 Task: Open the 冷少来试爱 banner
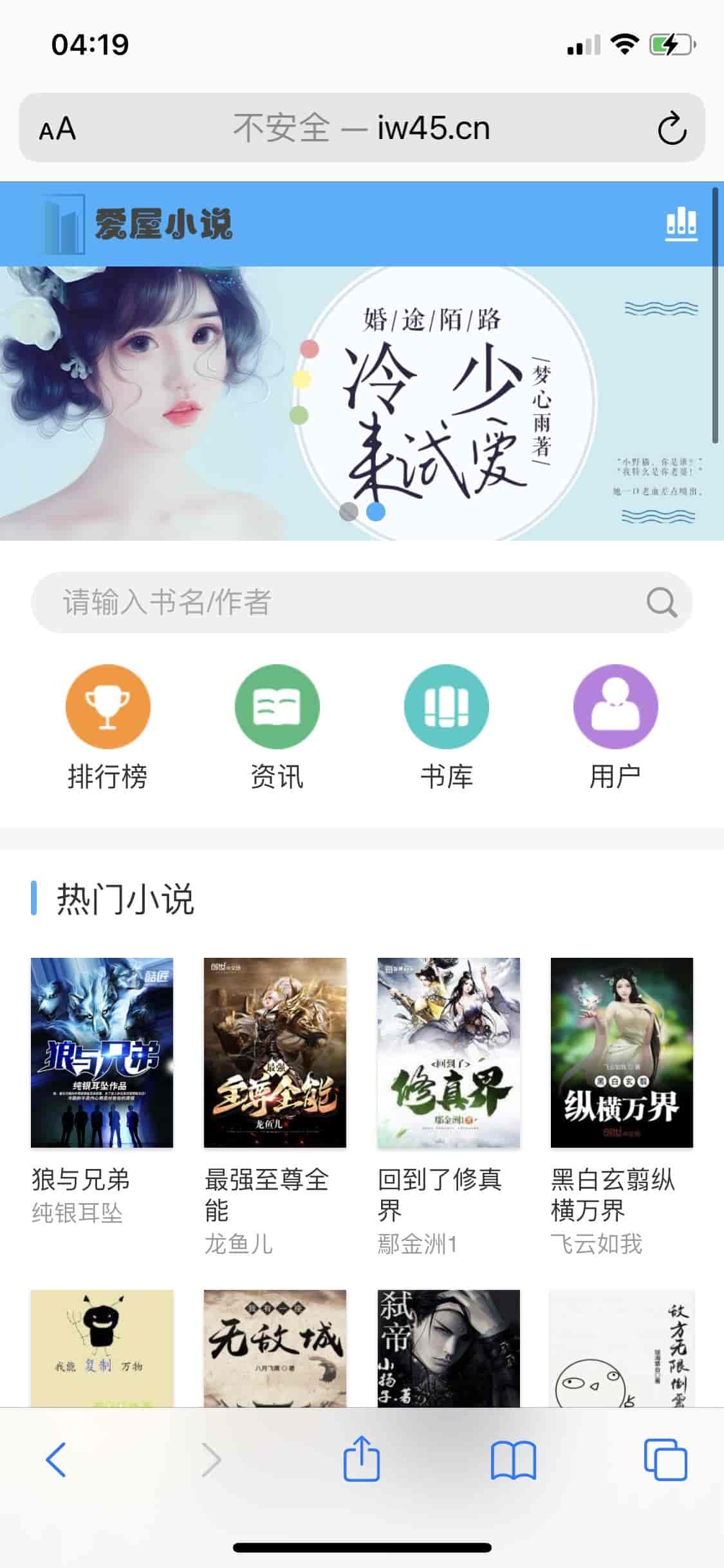tap(362, 404)
